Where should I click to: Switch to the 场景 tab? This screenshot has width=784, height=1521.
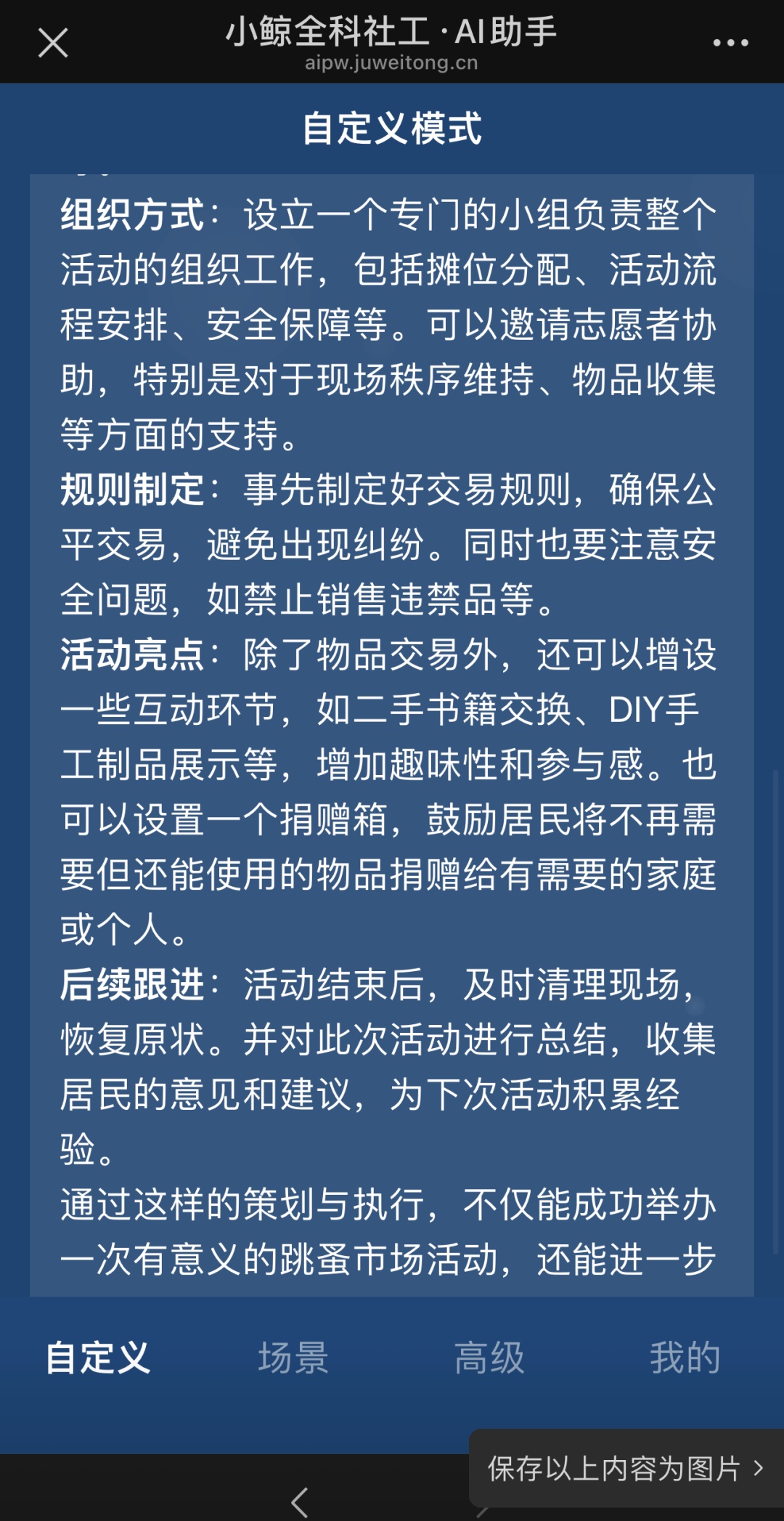pos(293,1358)
